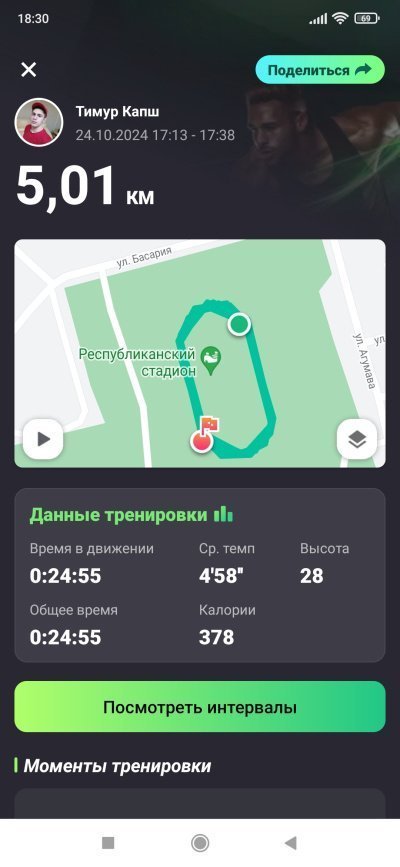Open the recent apps view
This screenshot has width=400, height=867.
coord(108,843)
